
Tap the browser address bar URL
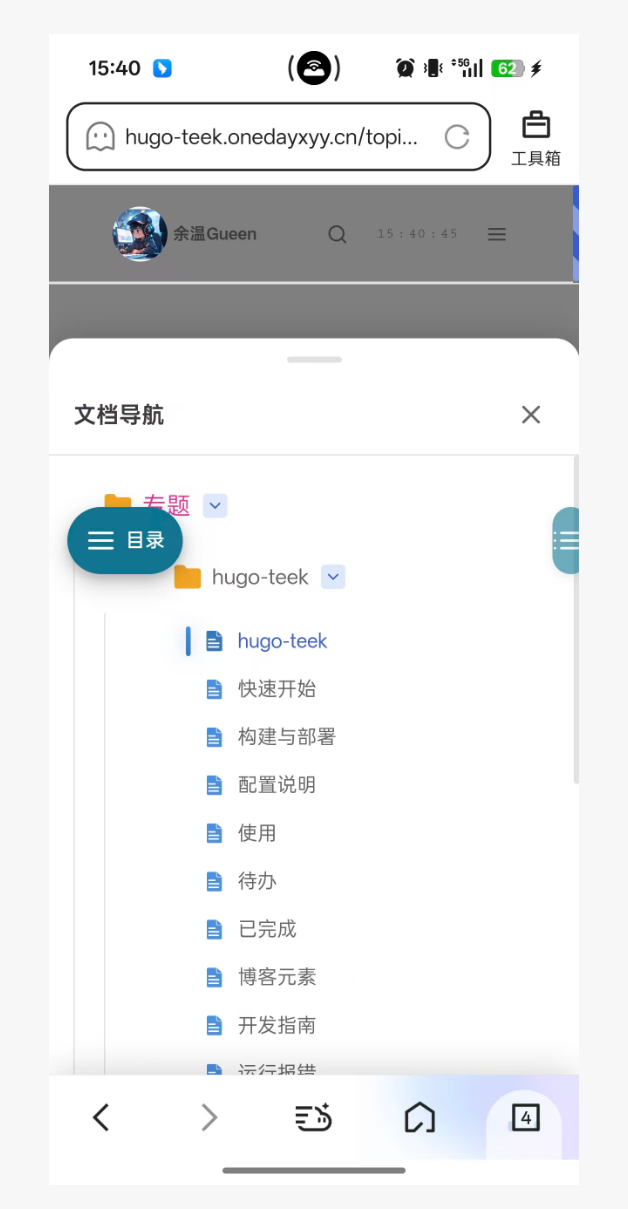point(271,137)
